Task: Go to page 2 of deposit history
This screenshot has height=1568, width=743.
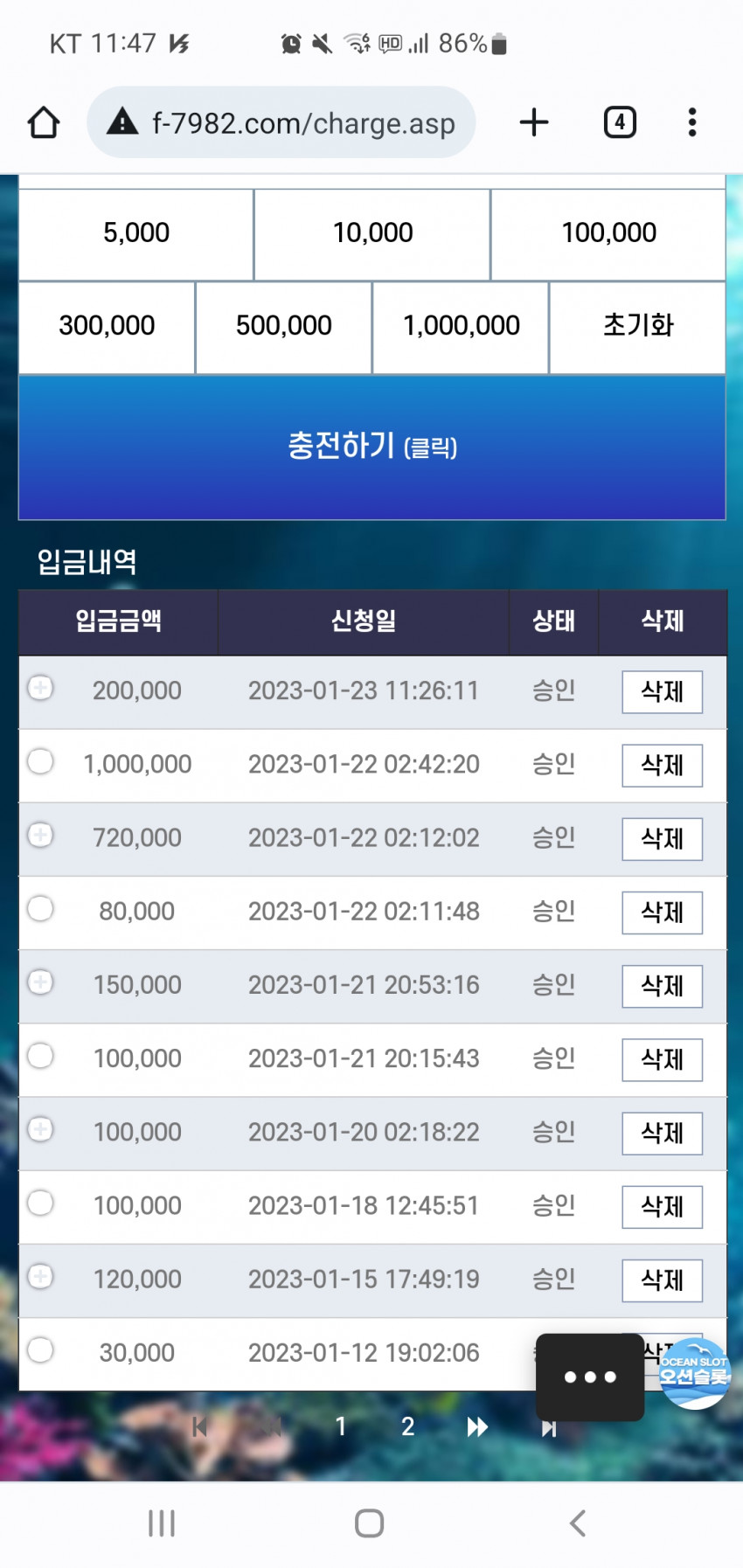Action: click(408, 1426)
